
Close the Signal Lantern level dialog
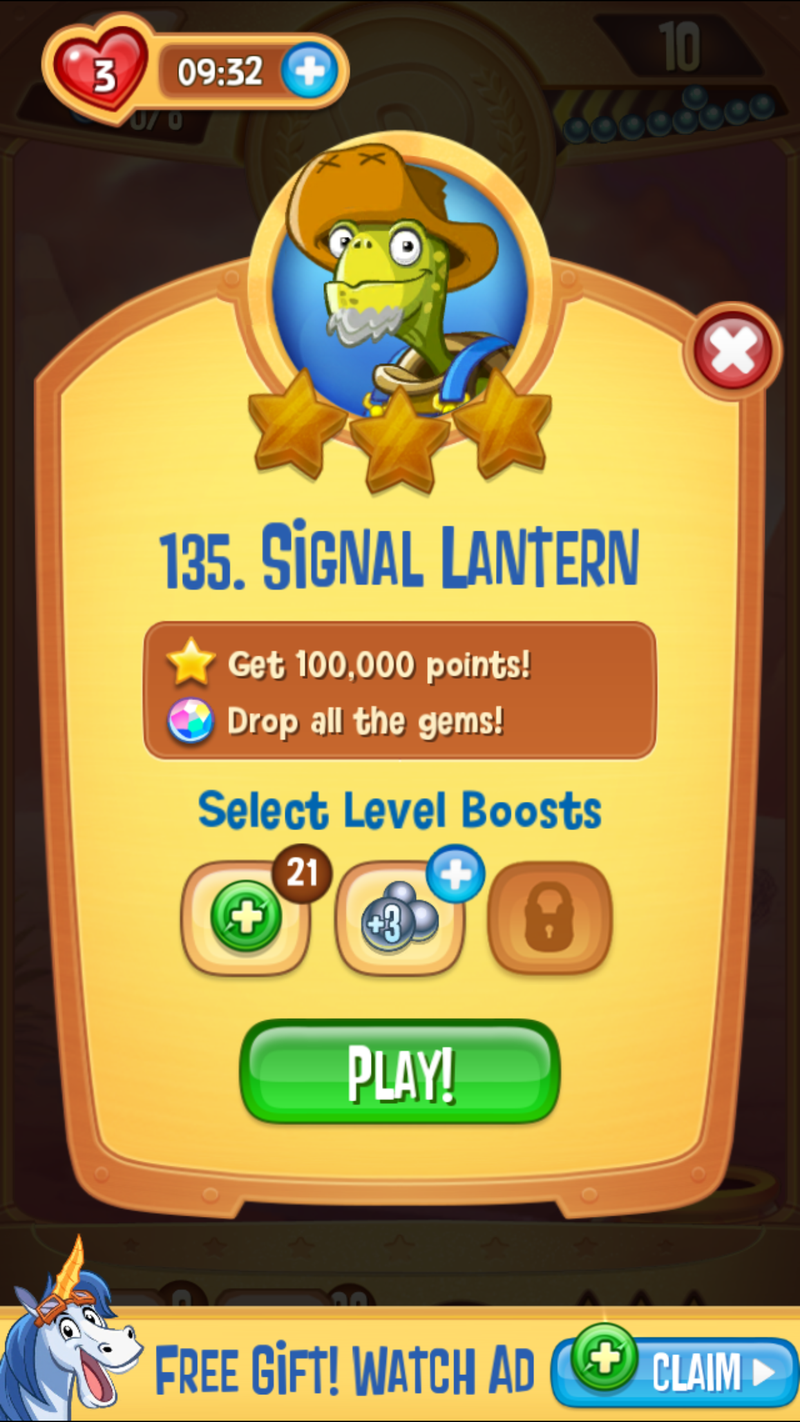733,351
